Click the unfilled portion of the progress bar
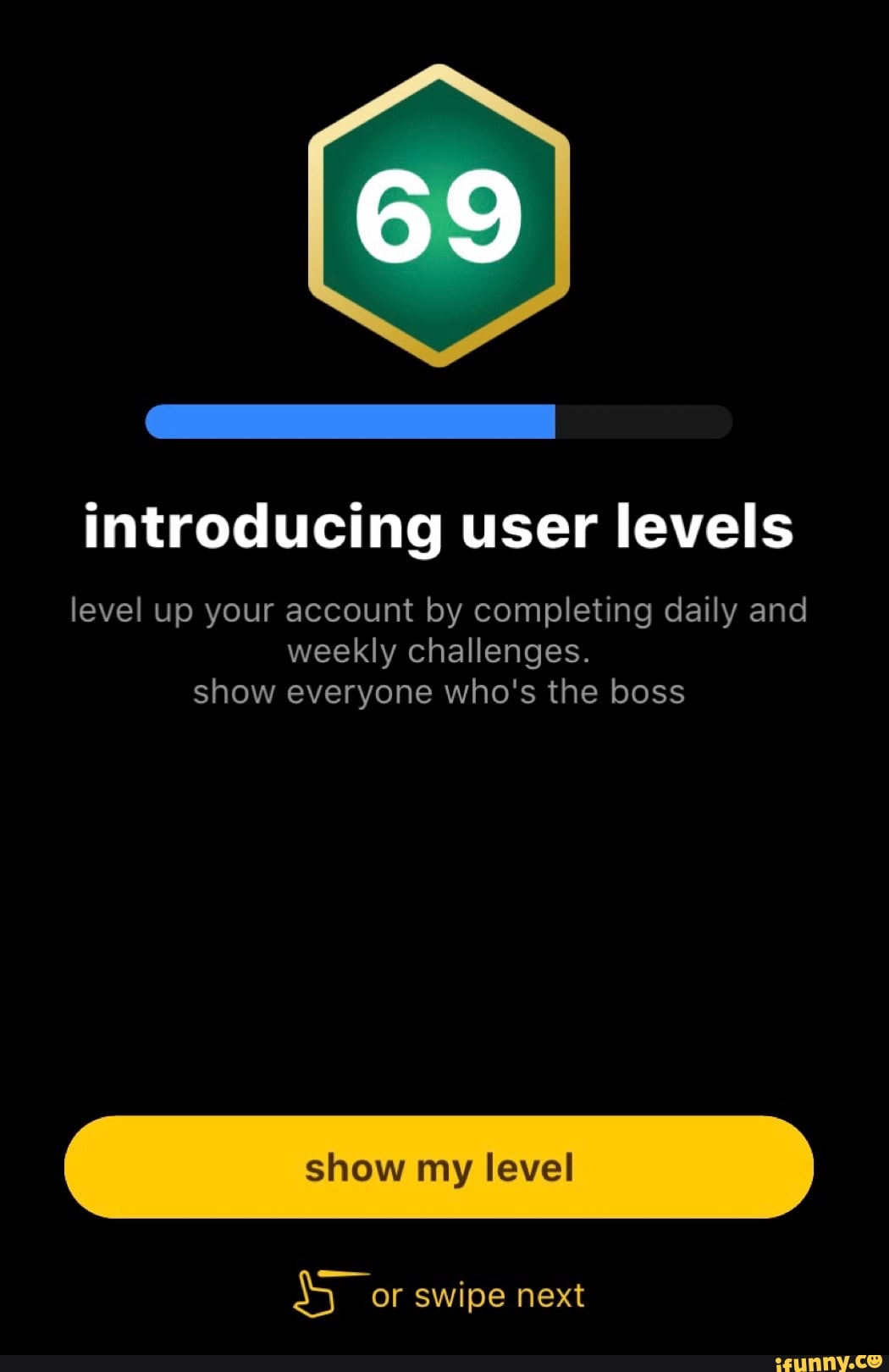 click(x=643, y=421)
